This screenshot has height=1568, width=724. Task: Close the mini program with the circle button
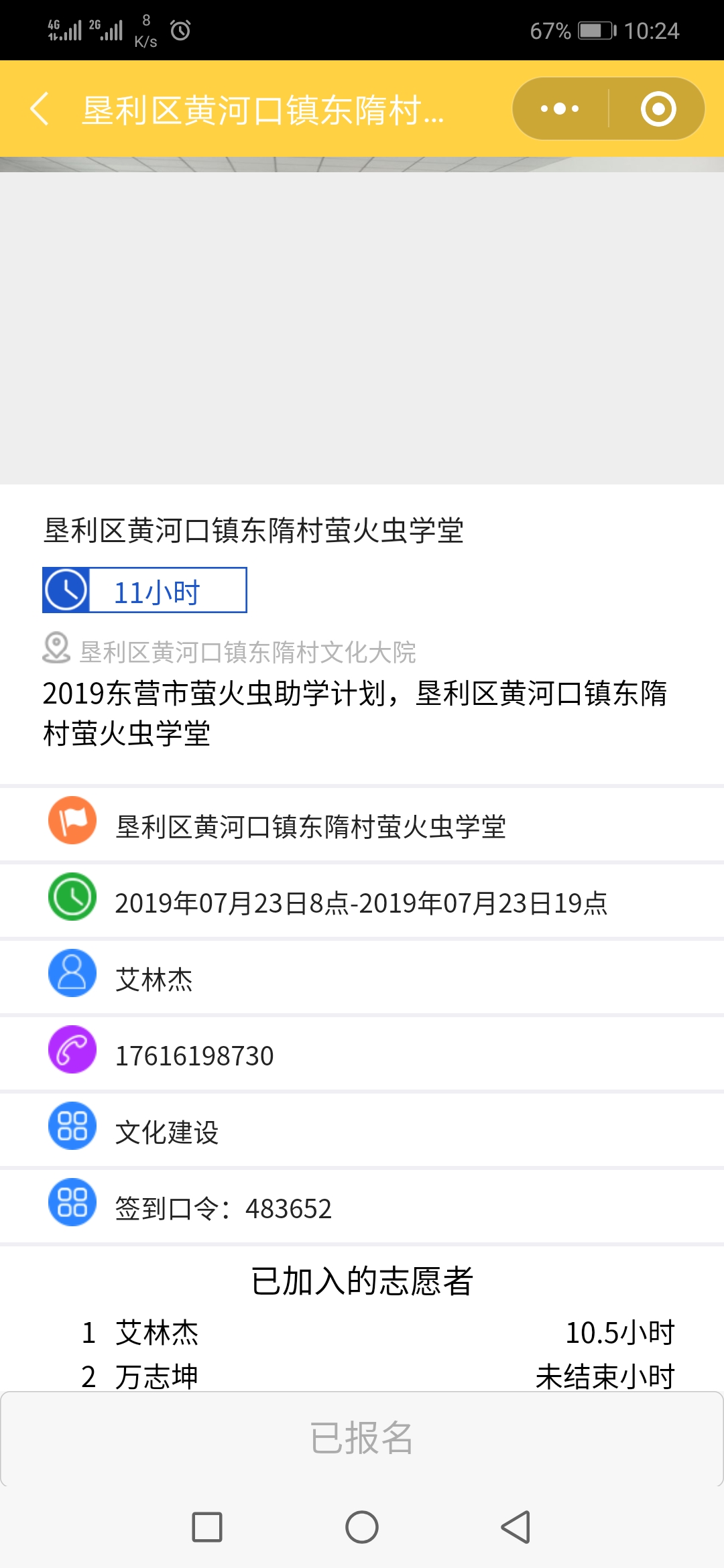(x=658, y=109)
